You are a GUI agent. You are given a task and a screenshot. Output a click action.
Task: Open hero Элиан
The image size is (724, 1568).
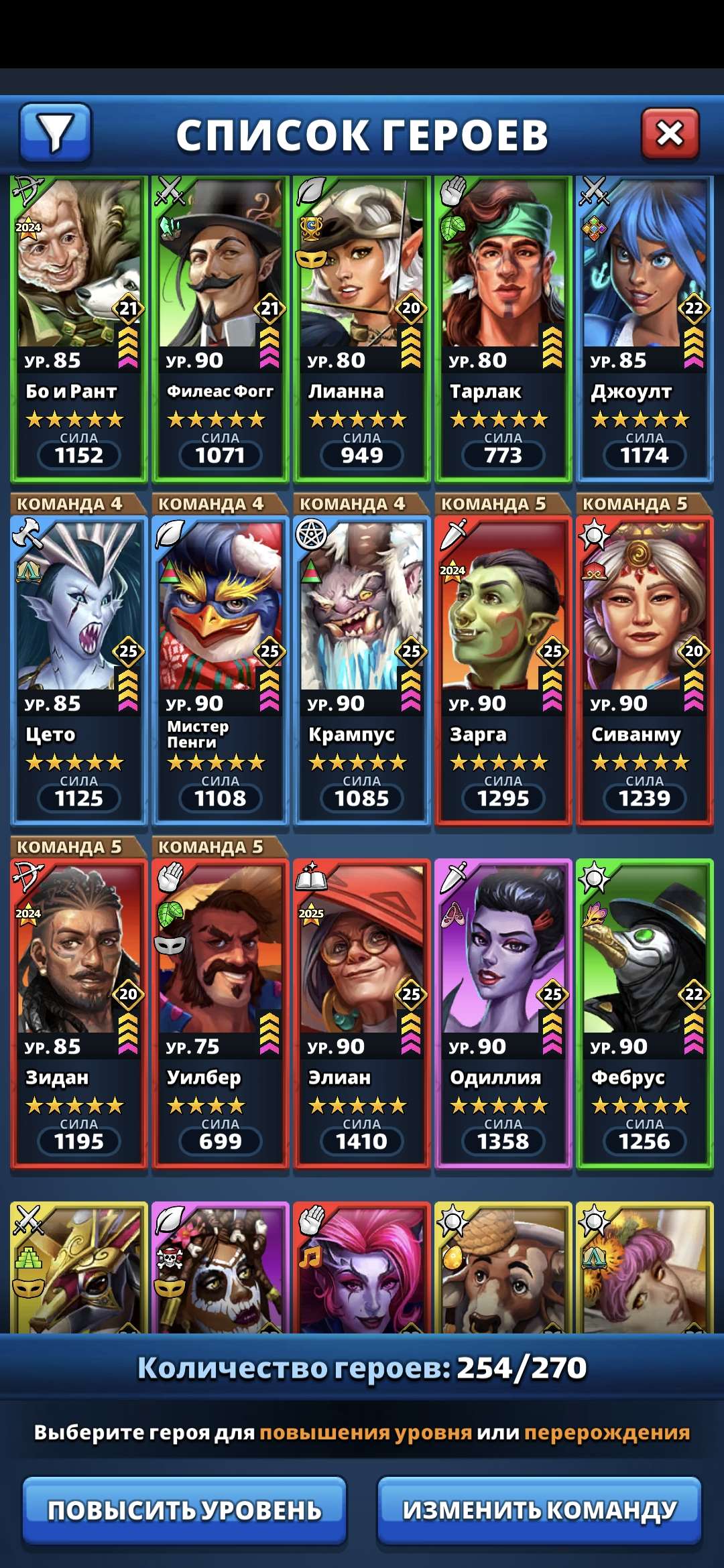pyautogui.click(x=361, y=1013)
